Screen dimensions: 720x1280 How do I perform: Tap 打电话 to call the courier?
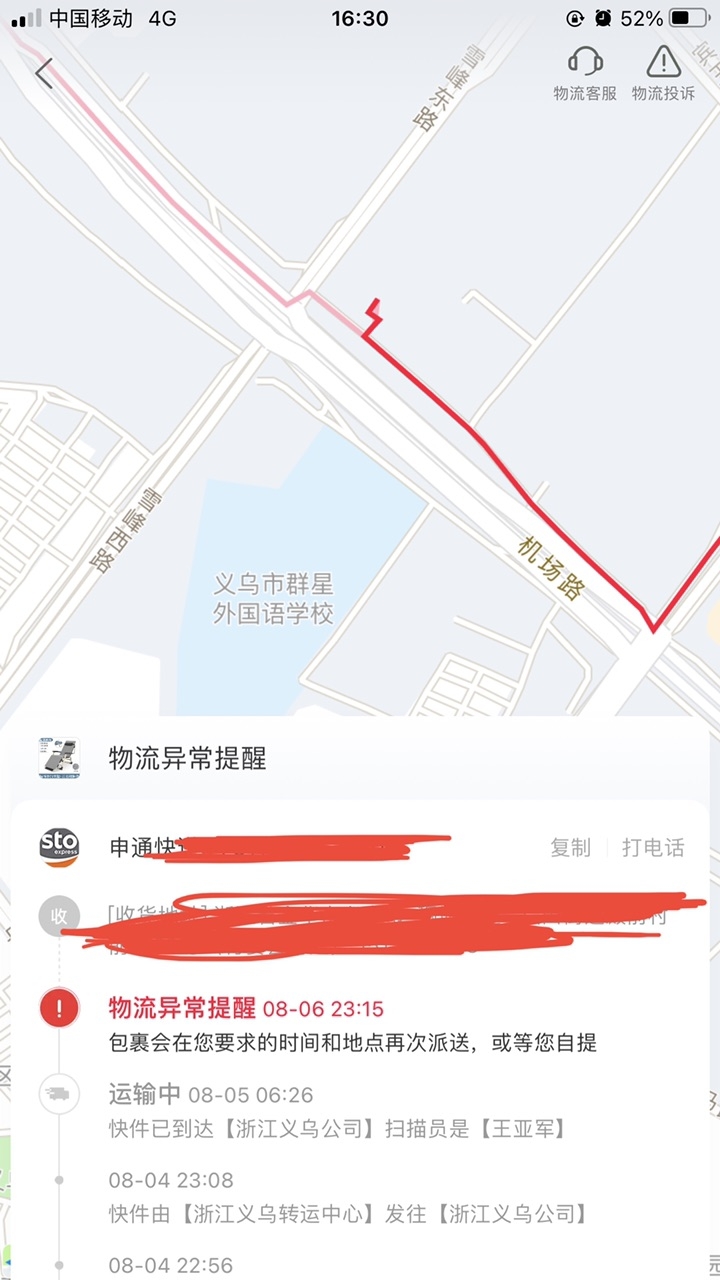tap(653, 847)
